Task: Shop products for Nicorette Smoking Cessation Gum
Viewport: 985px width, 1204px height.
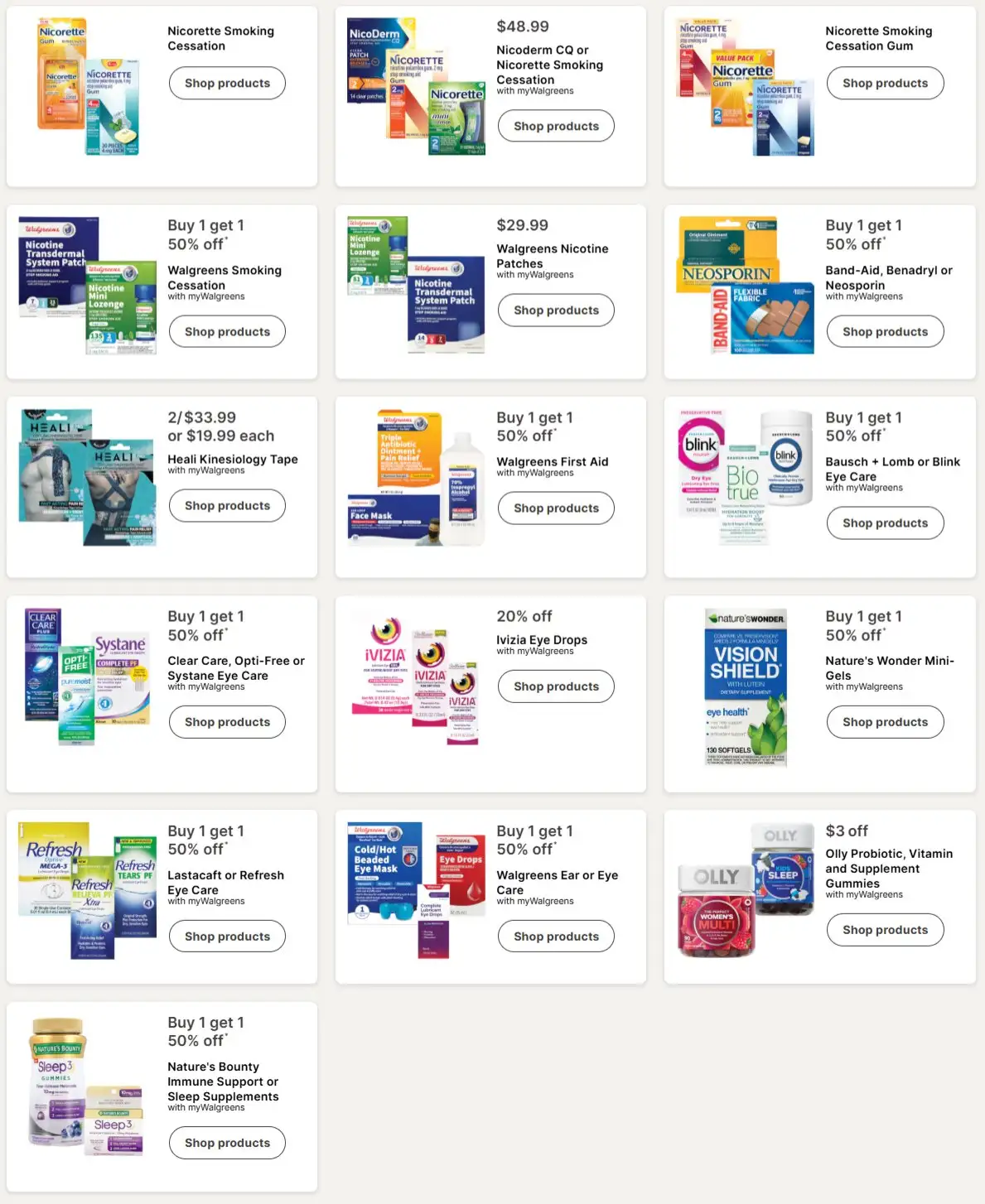Action: [x=885, y=83]
